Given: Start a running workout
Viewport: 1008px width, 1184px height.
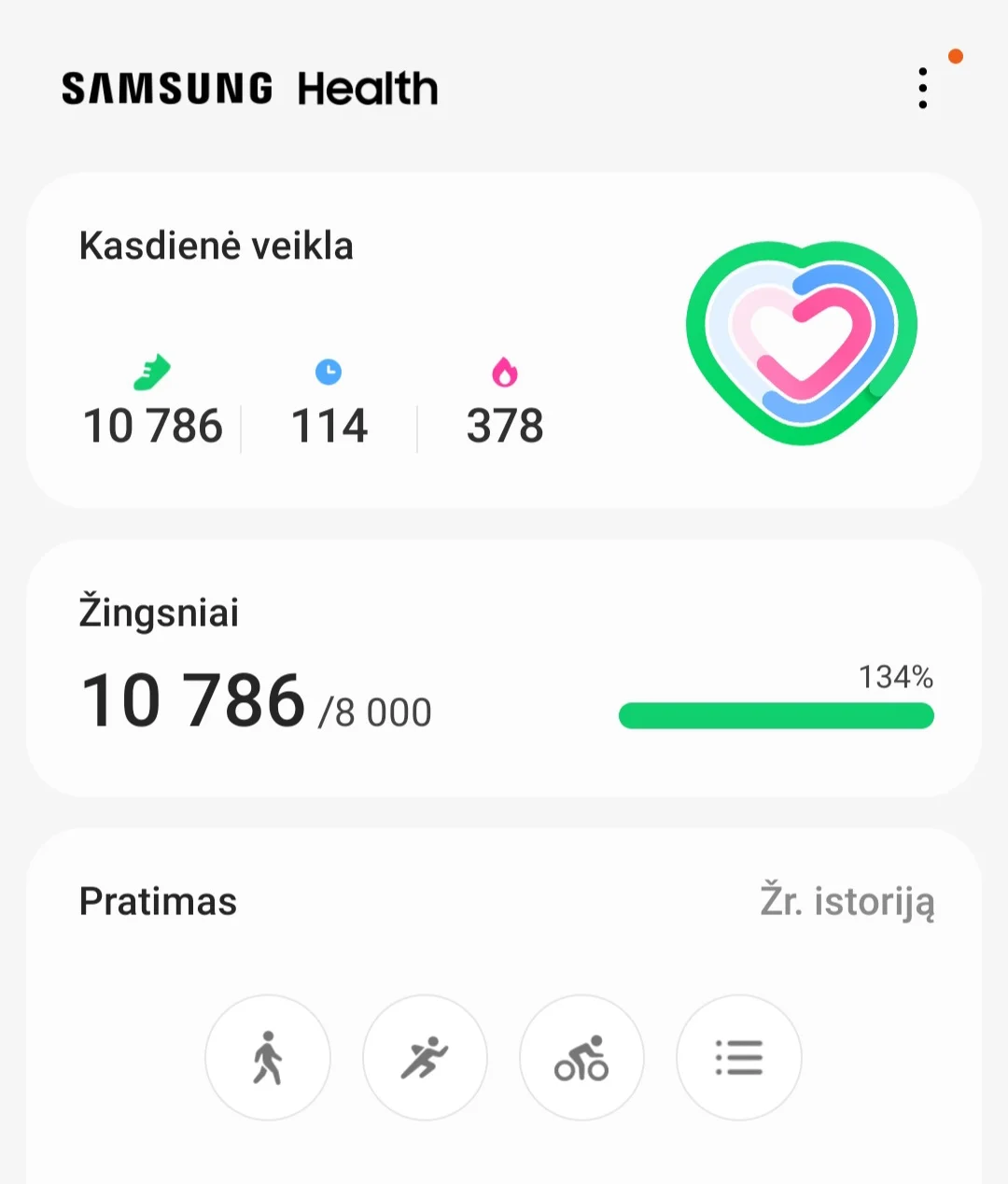Looking at the screenshot, I should pos(425,1057).
